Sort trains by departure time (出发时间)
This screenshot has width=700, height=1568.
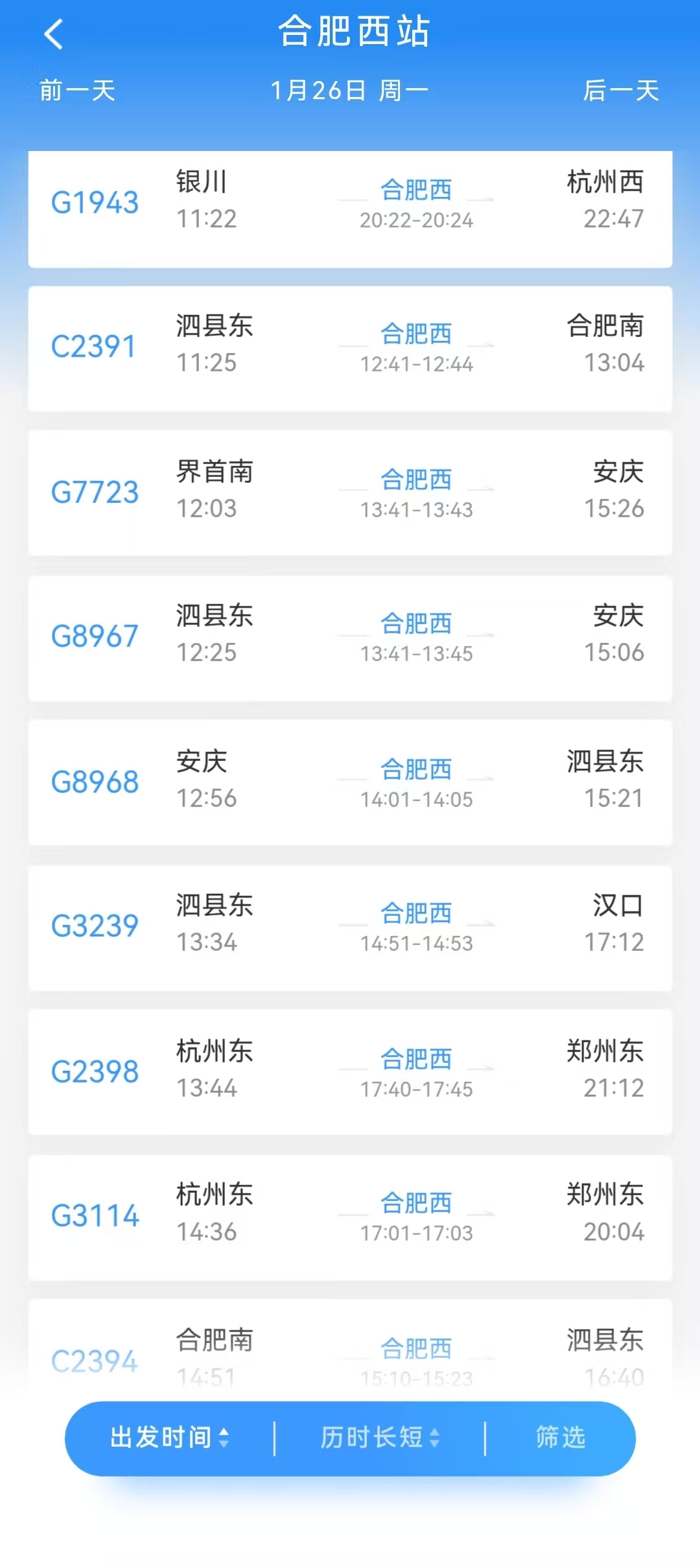click(170, 1438)
